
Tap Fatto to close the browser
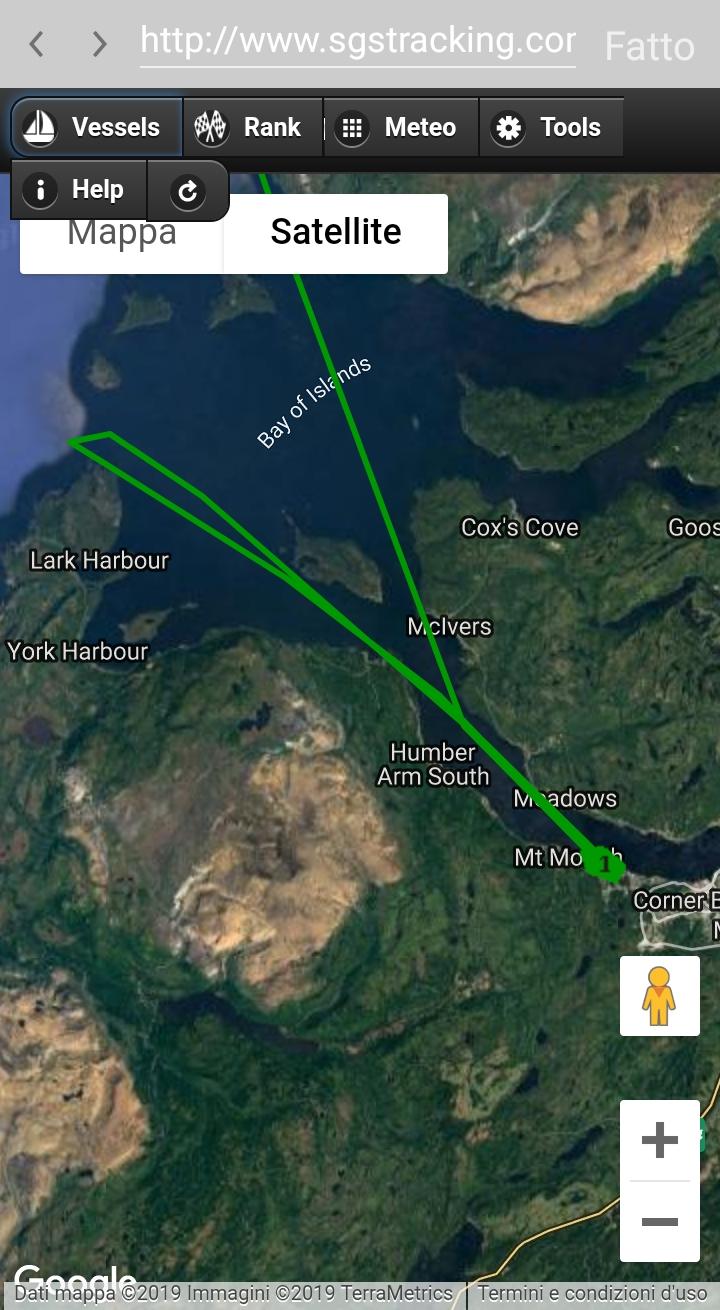coord(649,46)
